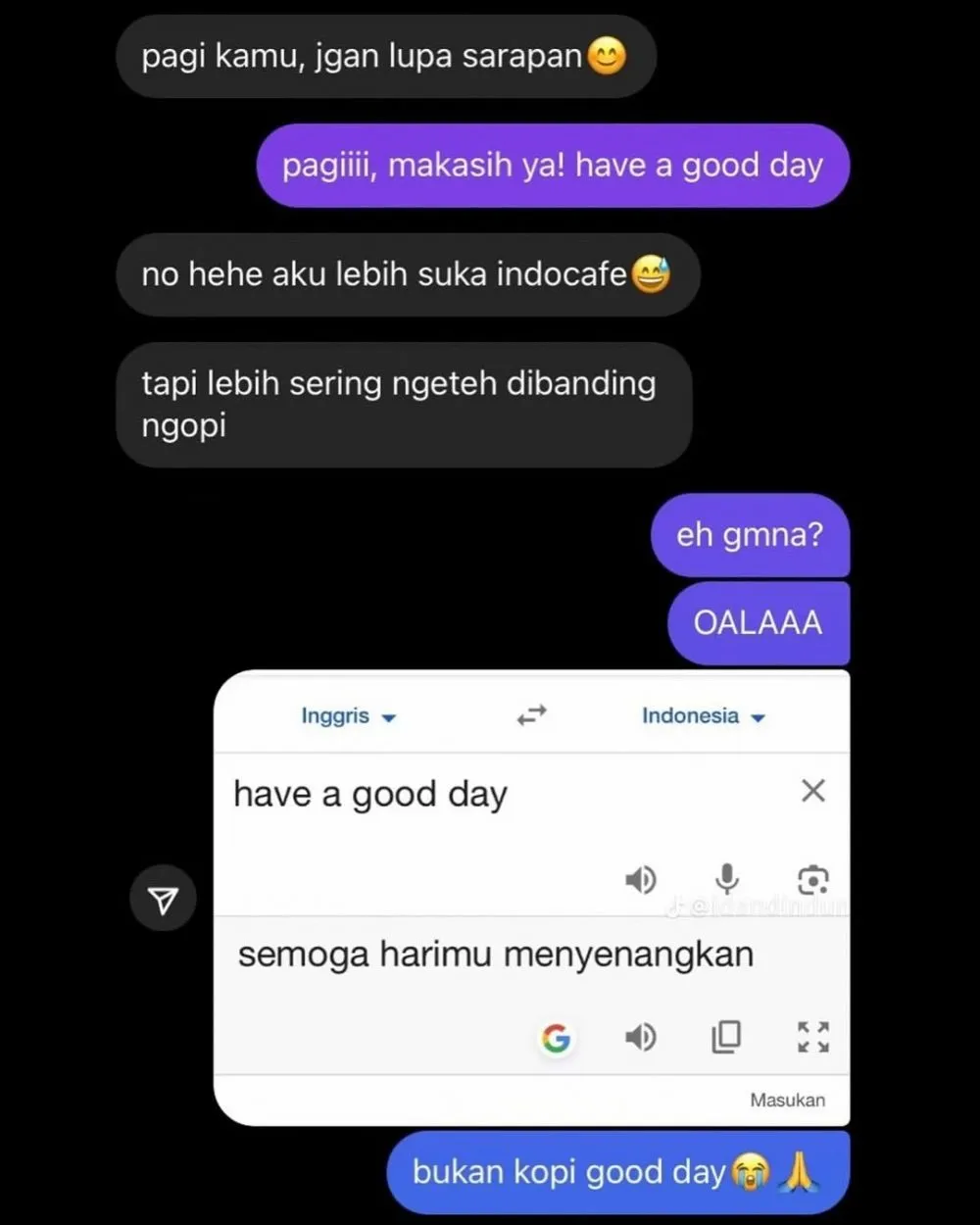The height and width of the screenshot is (1225, 980).
Task: Copy the translated text
Action: click(726, 1037)
